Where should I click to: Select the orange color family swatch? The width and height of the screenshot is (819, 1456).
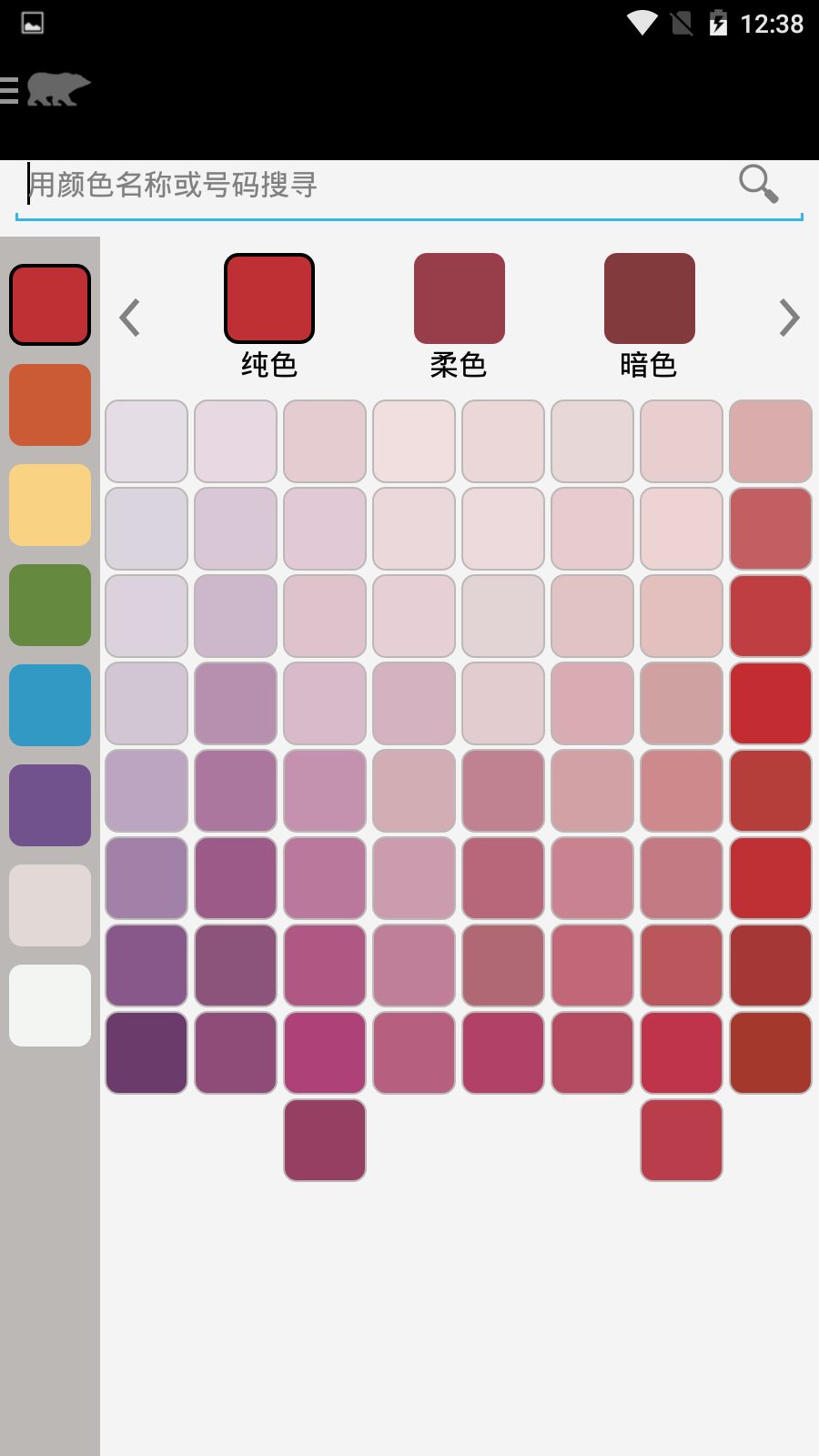tap(50, 405)
